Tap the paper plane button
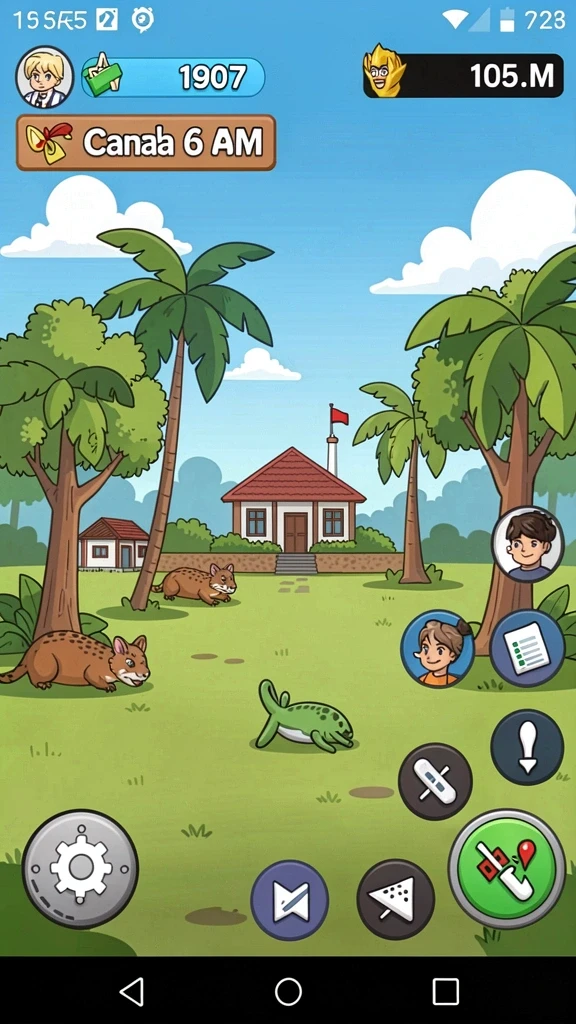This screenshot has height=1024, width=576. coord(396,899)
